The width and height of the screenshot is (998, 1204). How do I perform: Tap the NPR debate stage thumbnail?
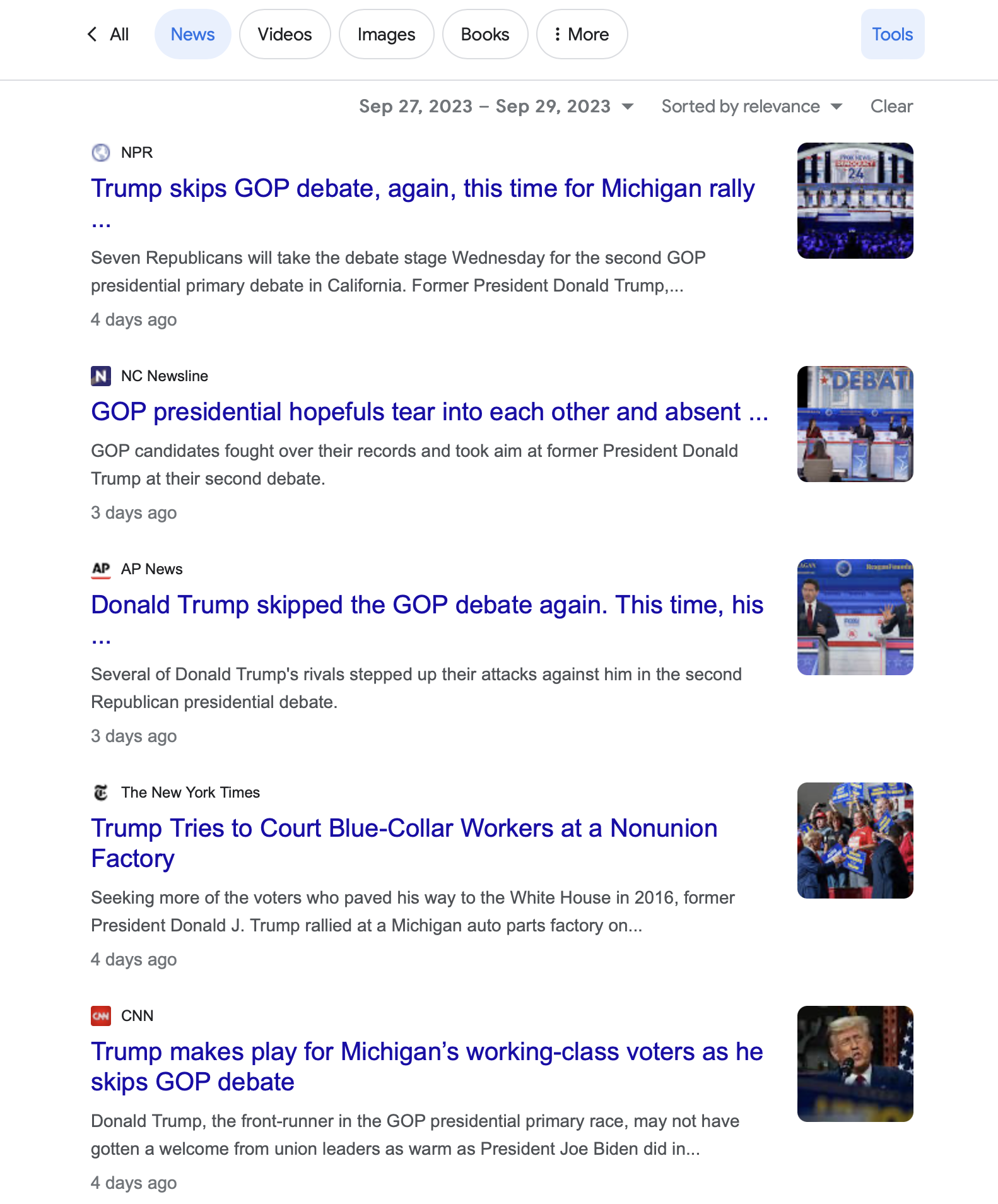click(854, 201)
